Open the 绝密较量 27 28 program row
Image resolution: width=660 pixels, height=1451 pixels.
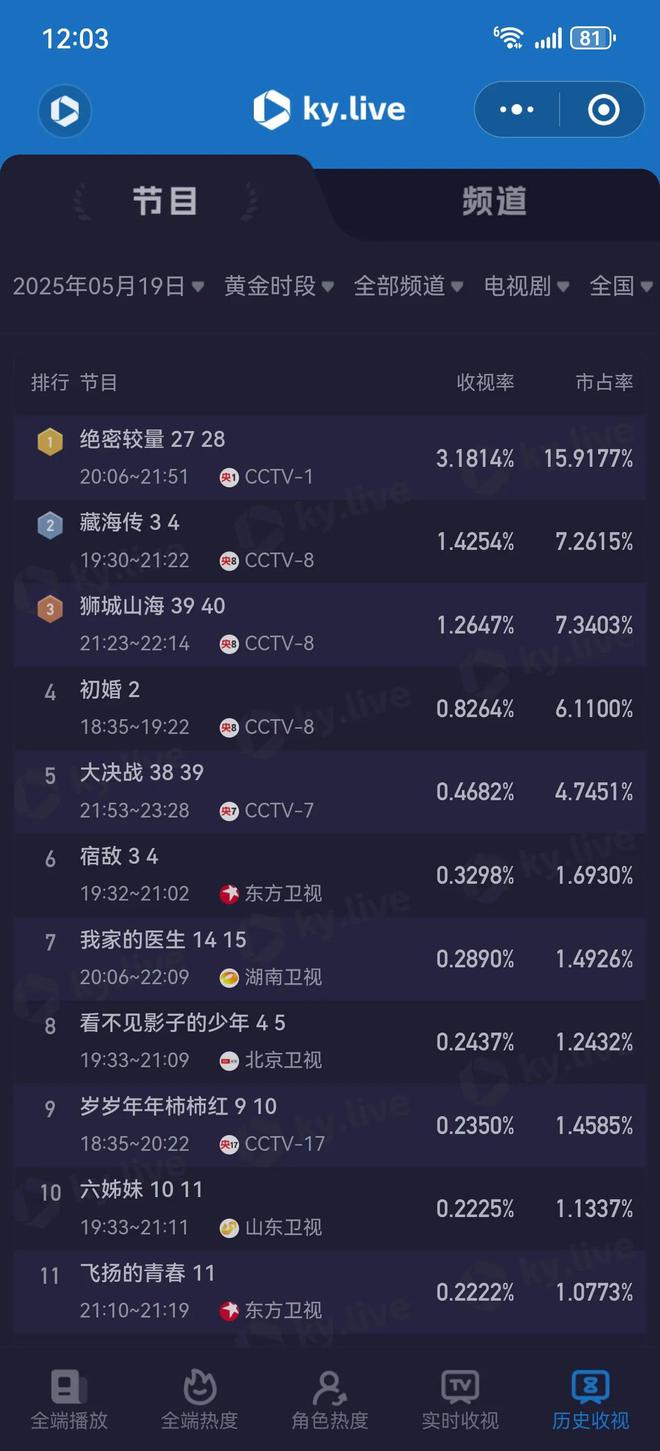coord(330,458)
